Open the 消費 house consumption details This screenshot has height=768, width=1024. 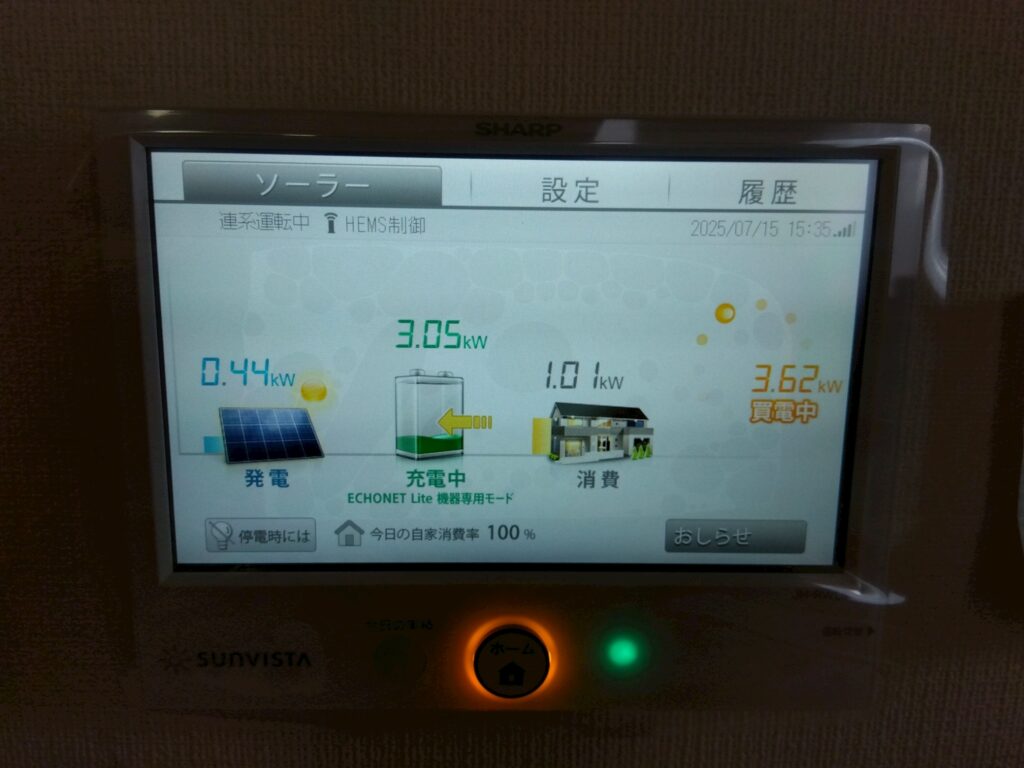[599, 434]
